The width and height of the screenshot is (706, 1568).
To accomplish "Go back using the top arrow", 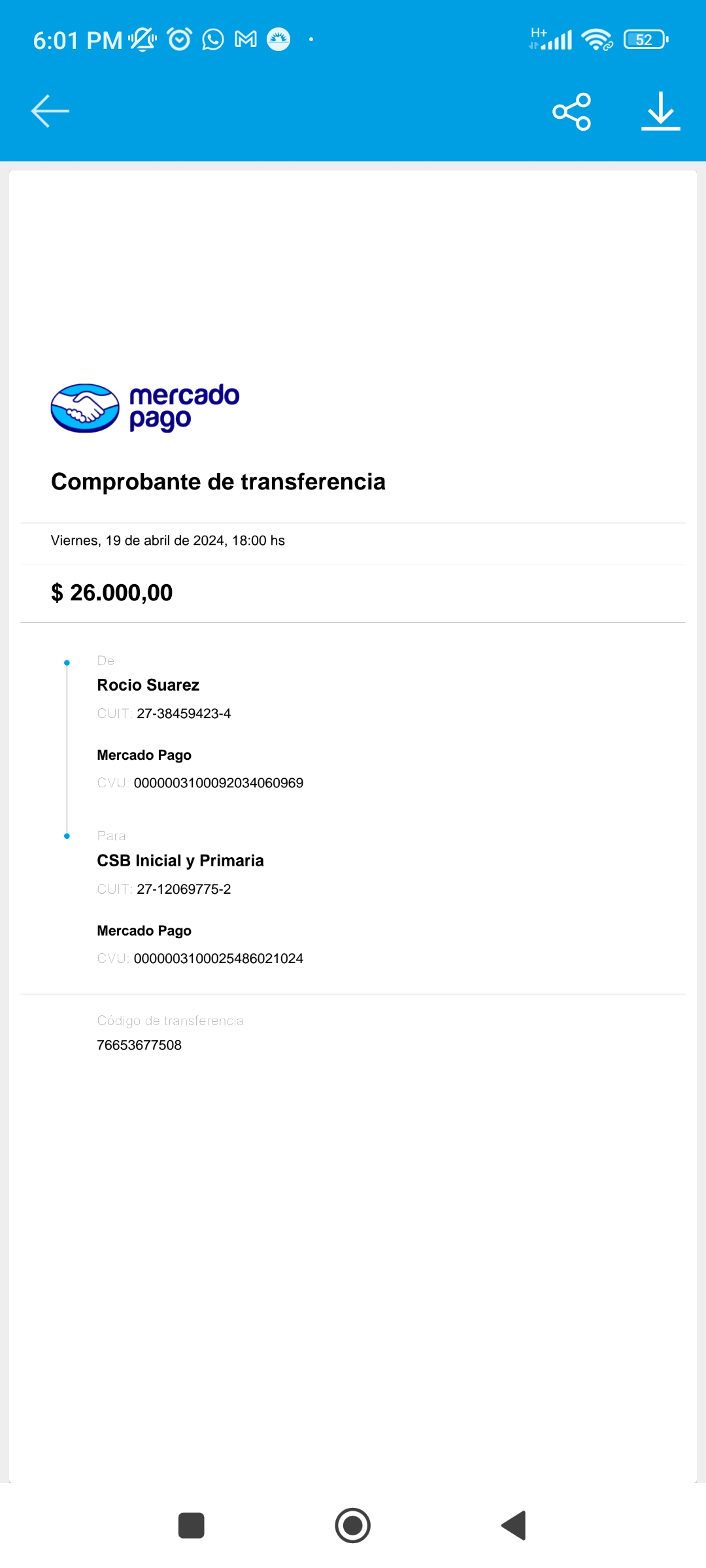I will click(x=50, y=111).
